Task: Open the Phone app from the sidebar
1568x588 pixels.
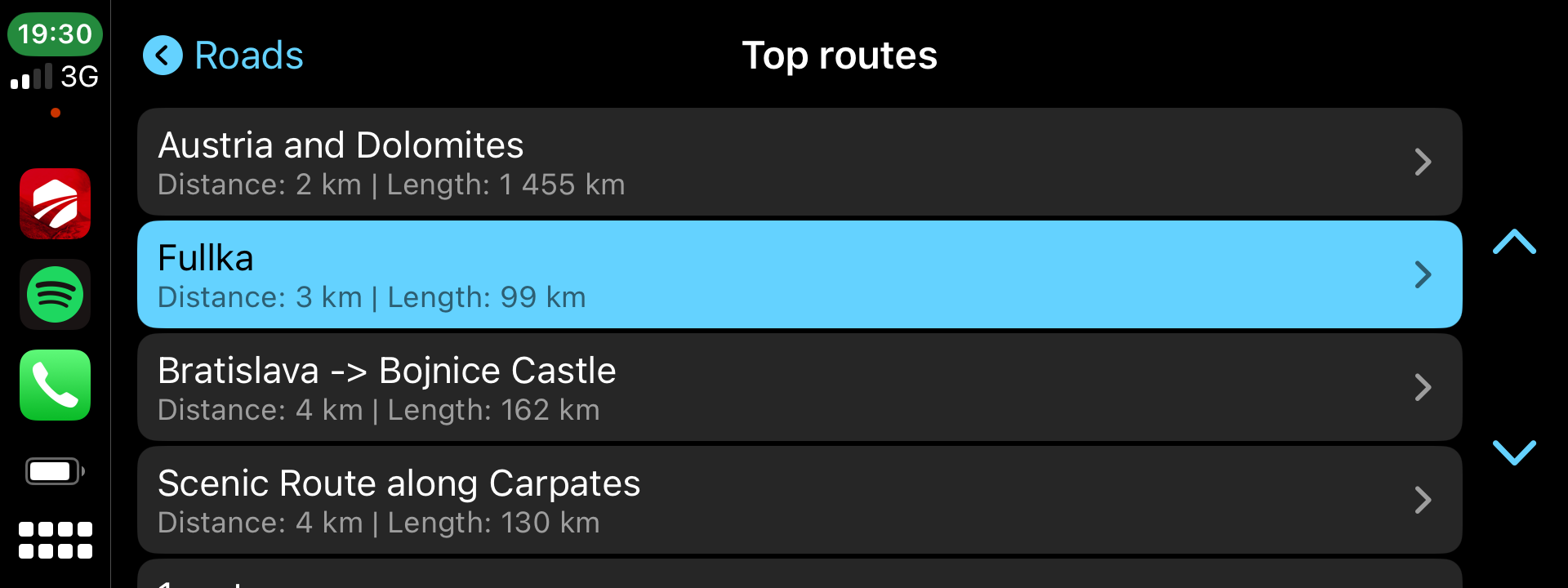Action: pyautogui.click(x=55, y=385)
